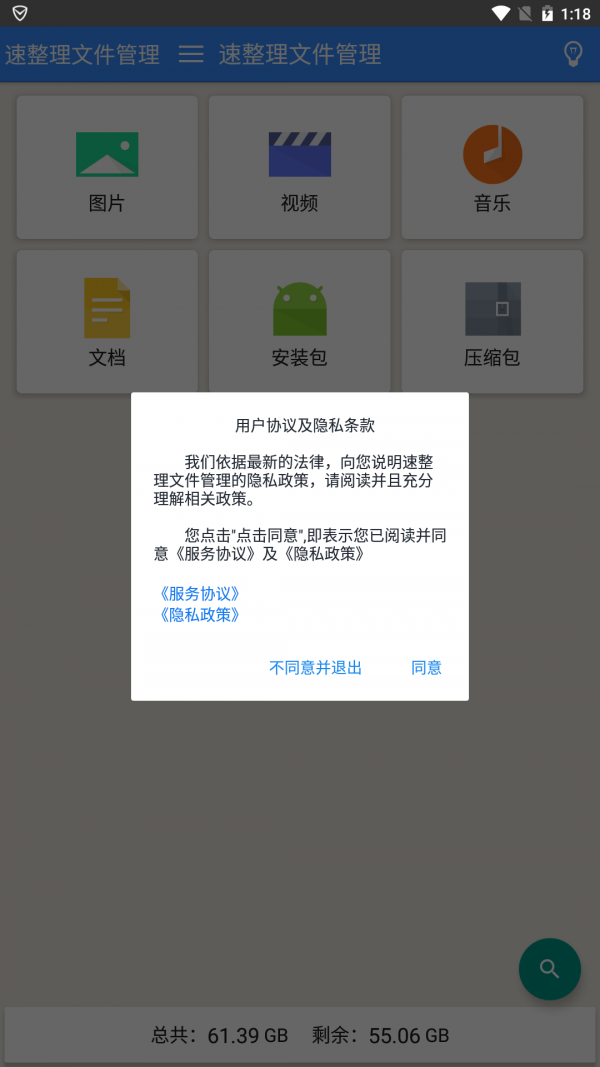
Task: Choose 不同意并退出 to decline and exit
Action: [x=315, y=667]
